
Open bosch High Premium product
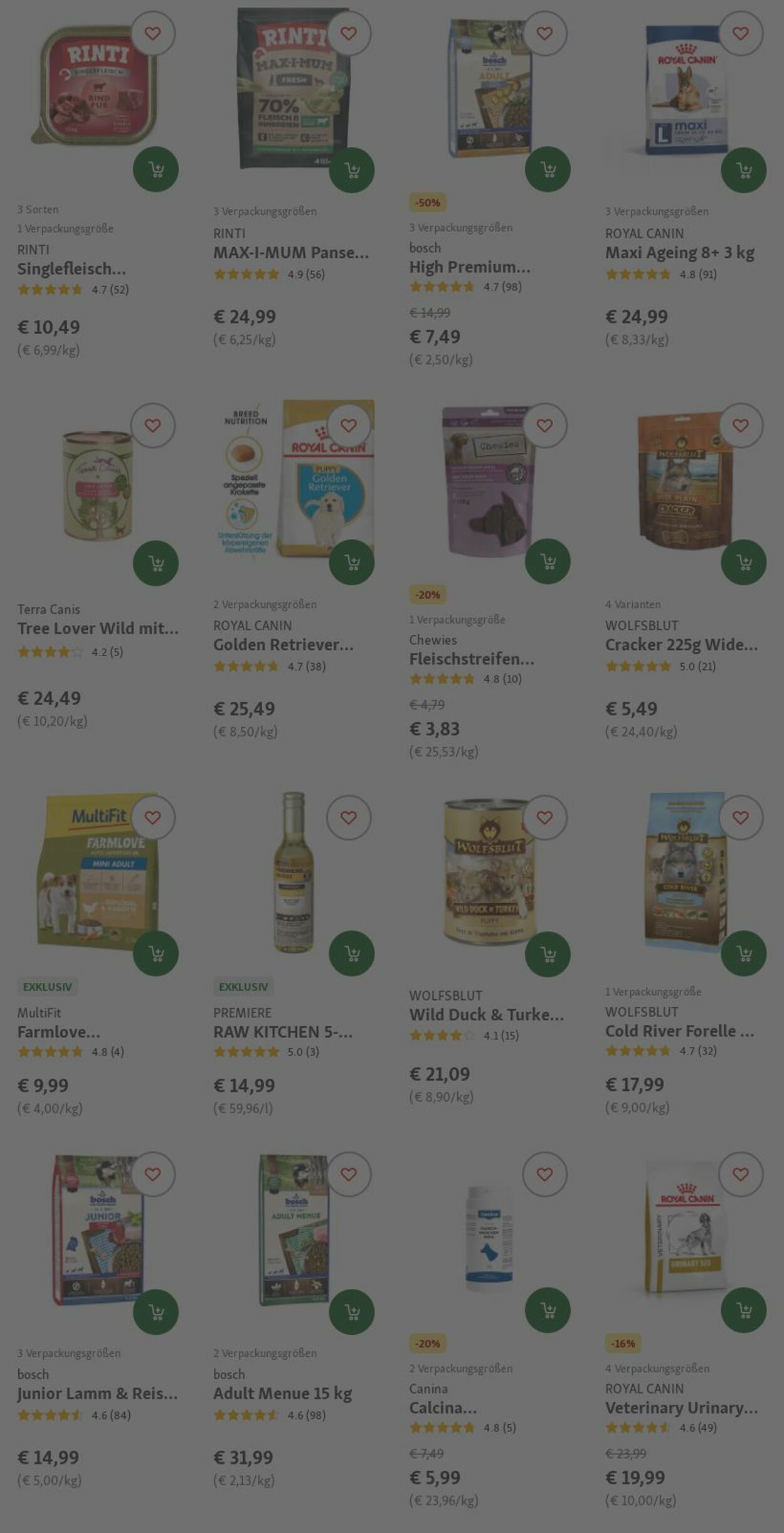click(x=469, y=267)
